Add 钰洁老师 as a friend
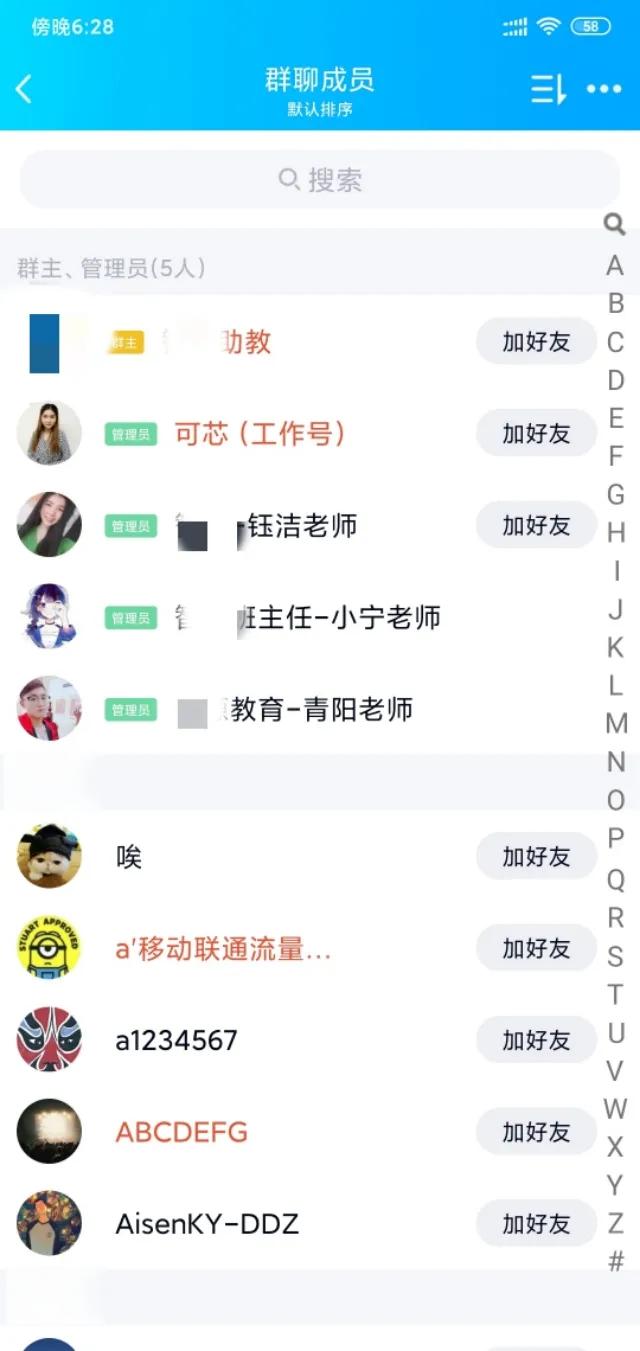The image size is (640, 1351). click(536, 525)
